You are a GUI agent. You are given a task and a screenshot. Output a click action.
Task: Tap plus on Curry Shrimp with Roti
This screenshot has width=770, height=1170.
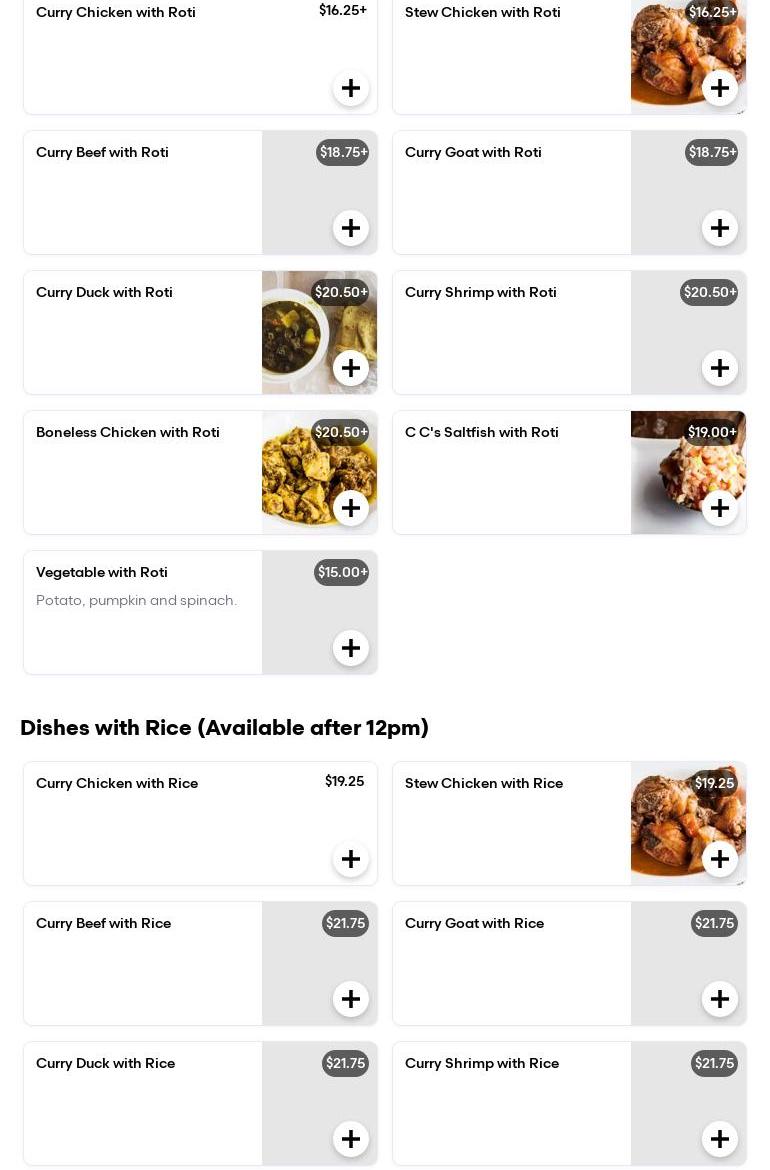coord(720,368)
